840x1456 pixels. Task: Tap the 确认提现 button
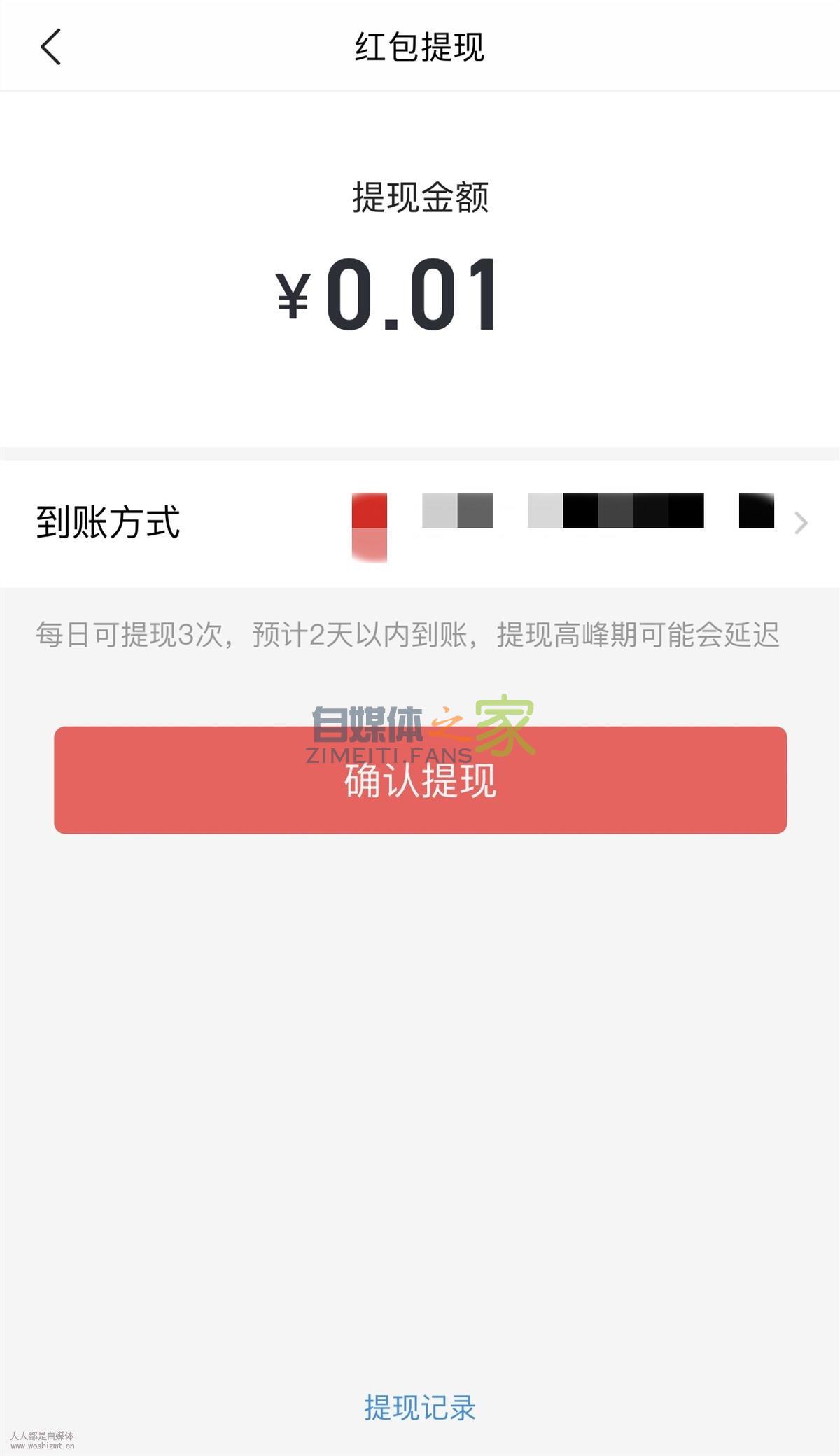point(420,780)
